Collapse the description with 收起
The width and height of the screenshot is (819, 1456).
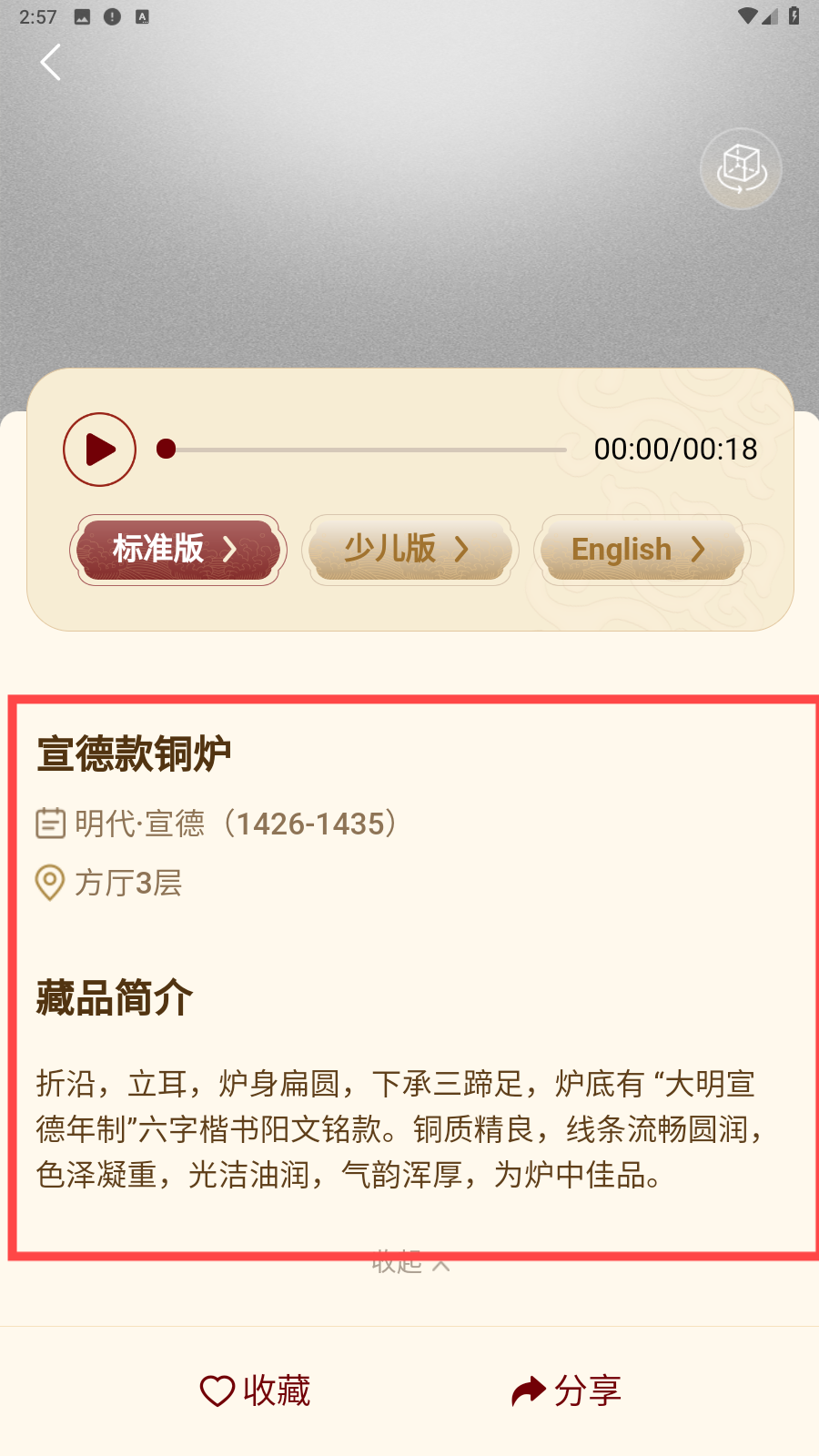pos(410,1264)
